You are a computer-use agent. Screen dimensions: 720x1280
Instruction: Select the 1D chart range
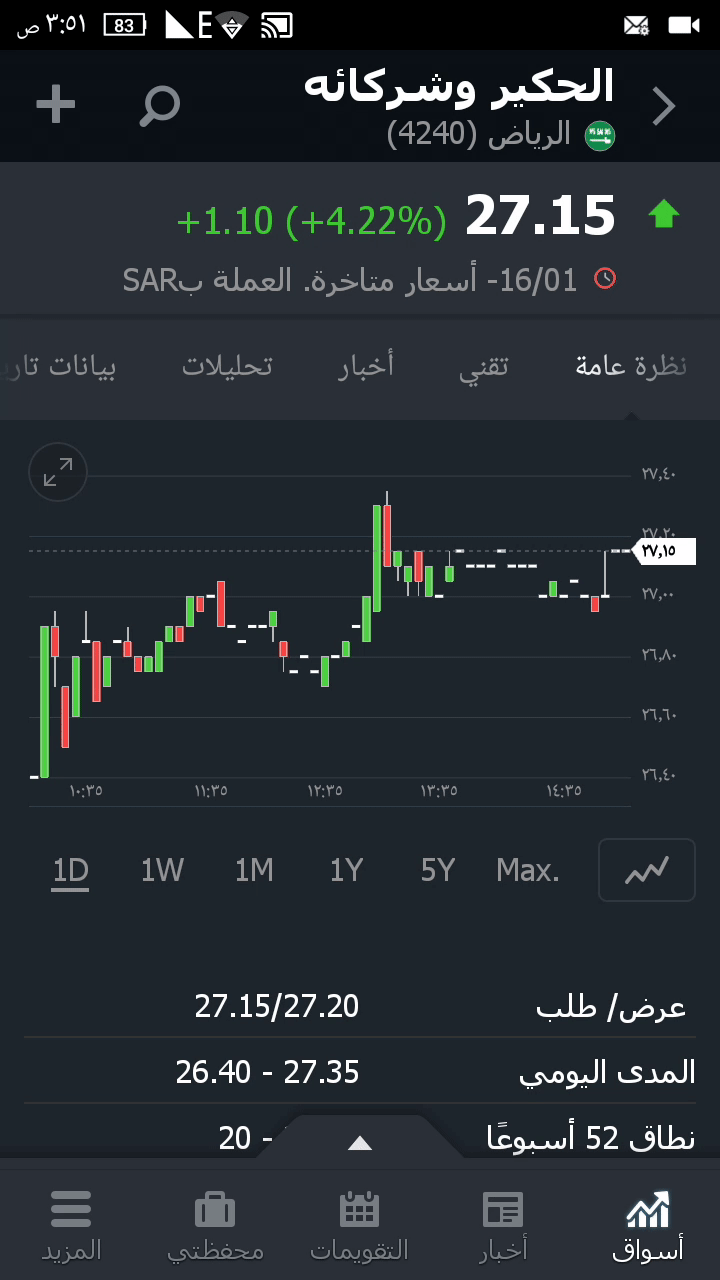(71, 871)
